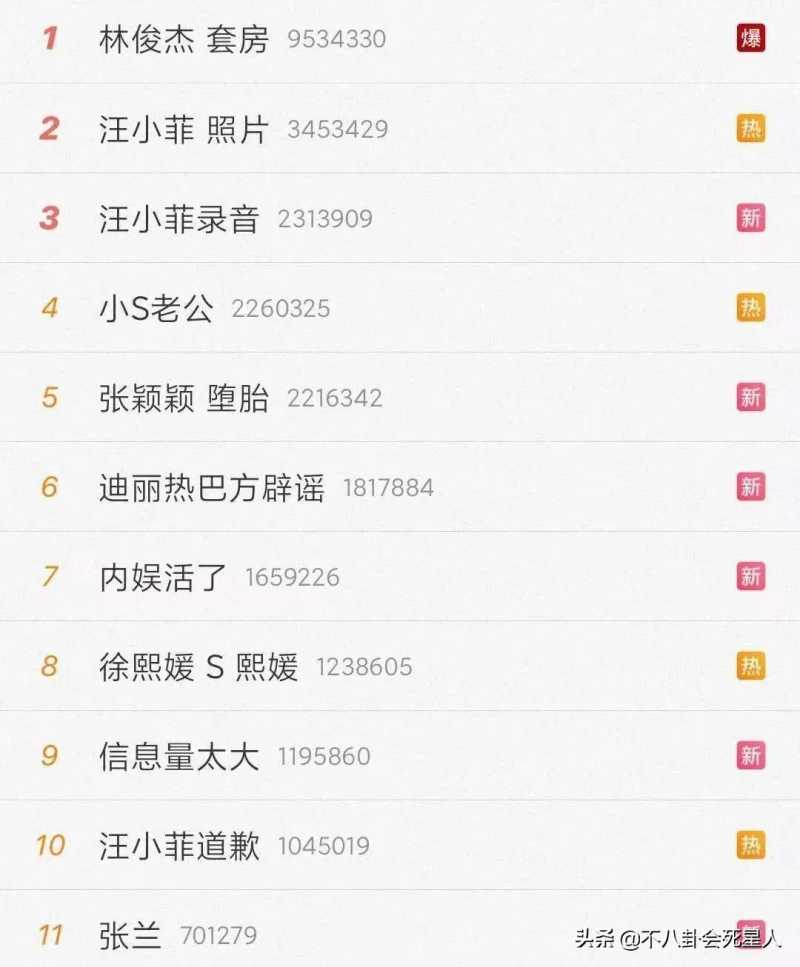Select the 汪小菲道歉 topic
Viewport: 800px width, 967px height.
(180, 846)
